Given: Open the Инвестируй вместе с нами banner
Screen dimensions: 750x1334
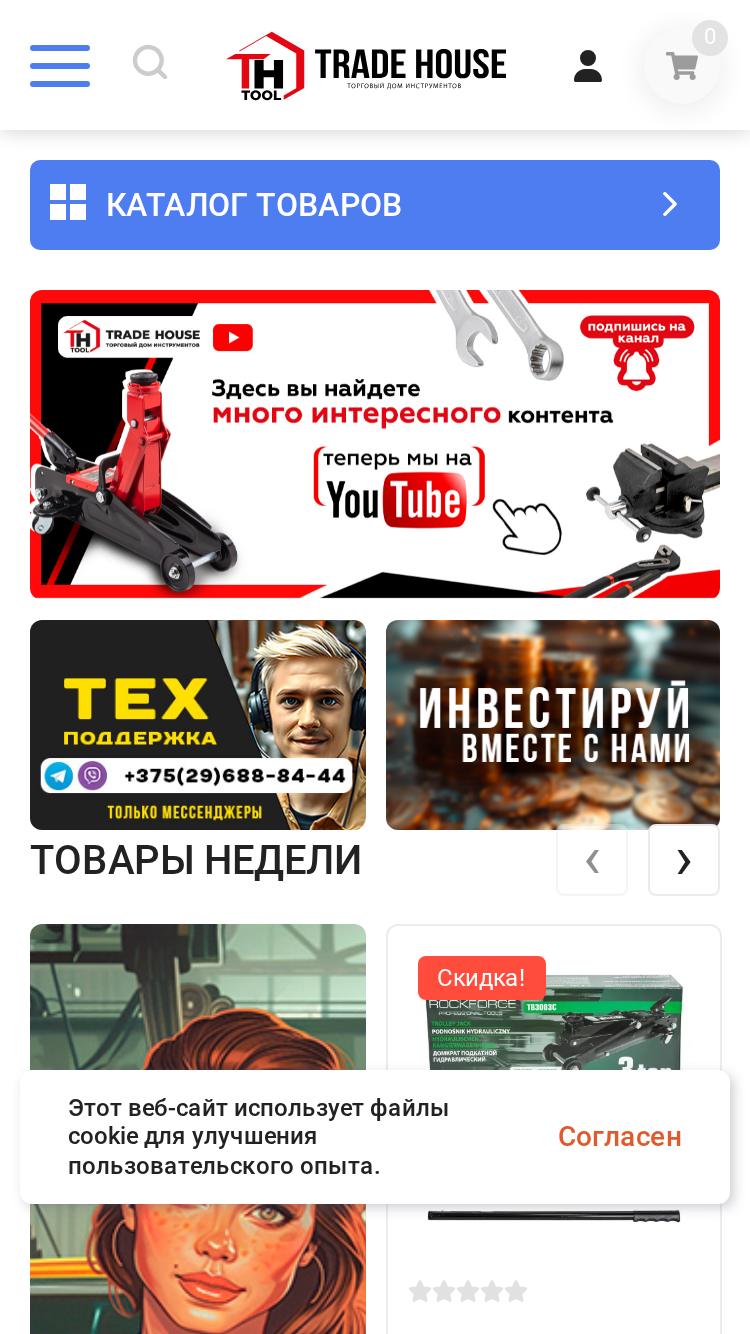Looking at the screenshot, I should click(553, 725).
